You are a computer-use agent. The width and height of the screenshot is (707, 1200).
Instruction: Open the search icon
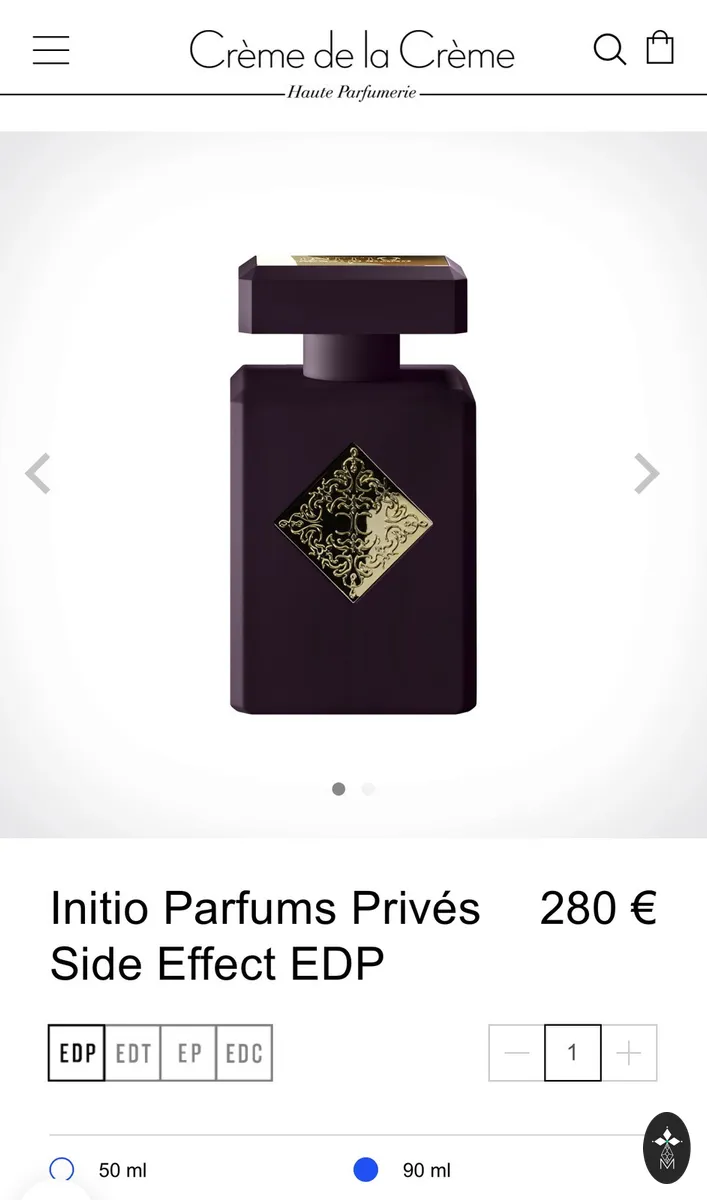(x=610, y=49)
